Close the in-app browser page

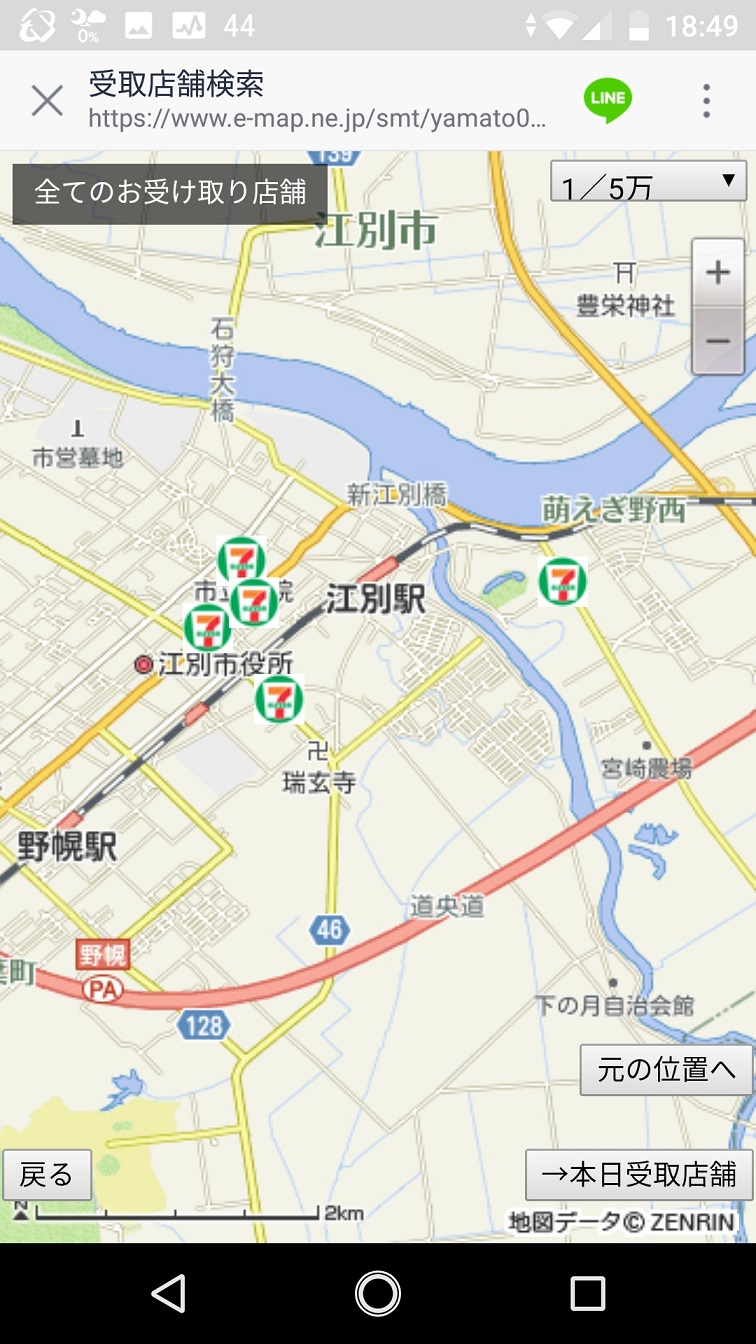coord(47,100)
